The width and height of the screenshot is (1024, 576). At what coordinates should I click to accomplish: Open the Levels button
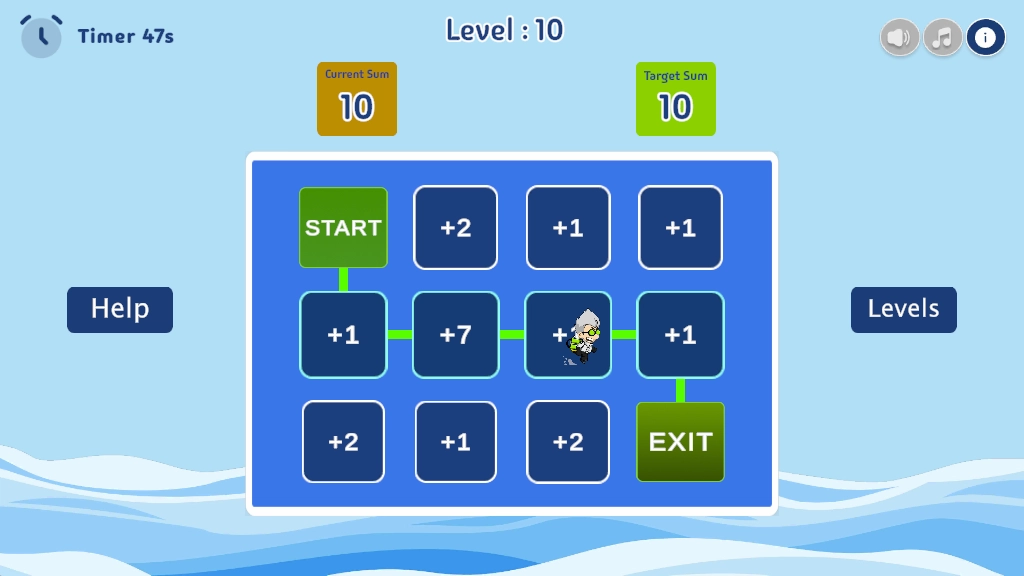[x=904, y=310]
